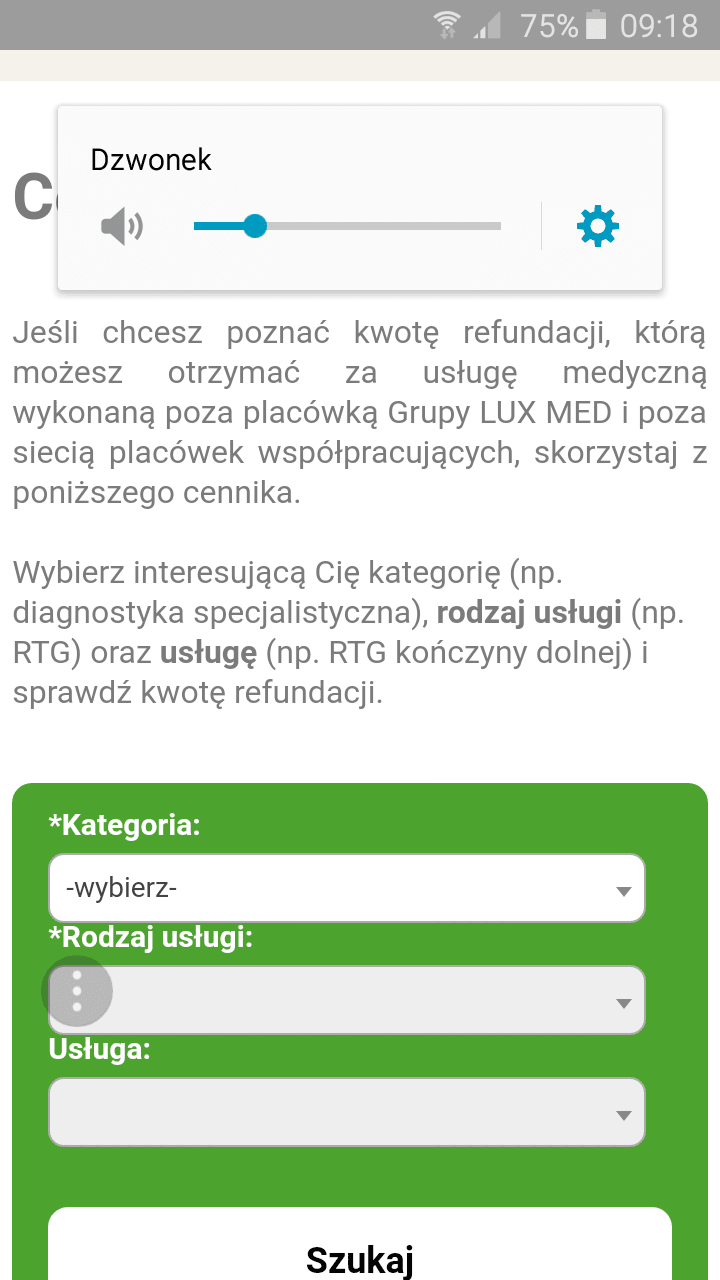The width and height of the screenshot is (720, 1280).
Task: Set the Dzwonek volume slider to the middle
Action: (x=347, y=227)
